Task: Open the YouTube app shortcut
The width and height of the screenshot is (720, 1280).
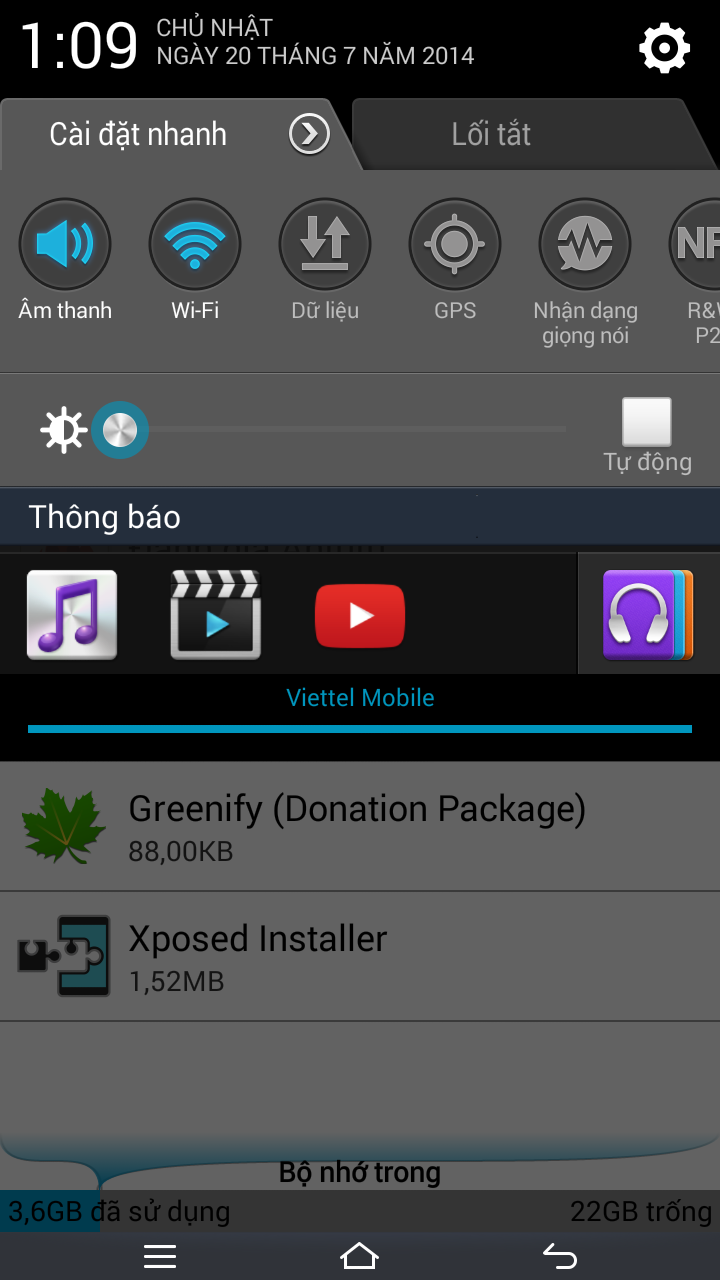Action: (360, 616)
